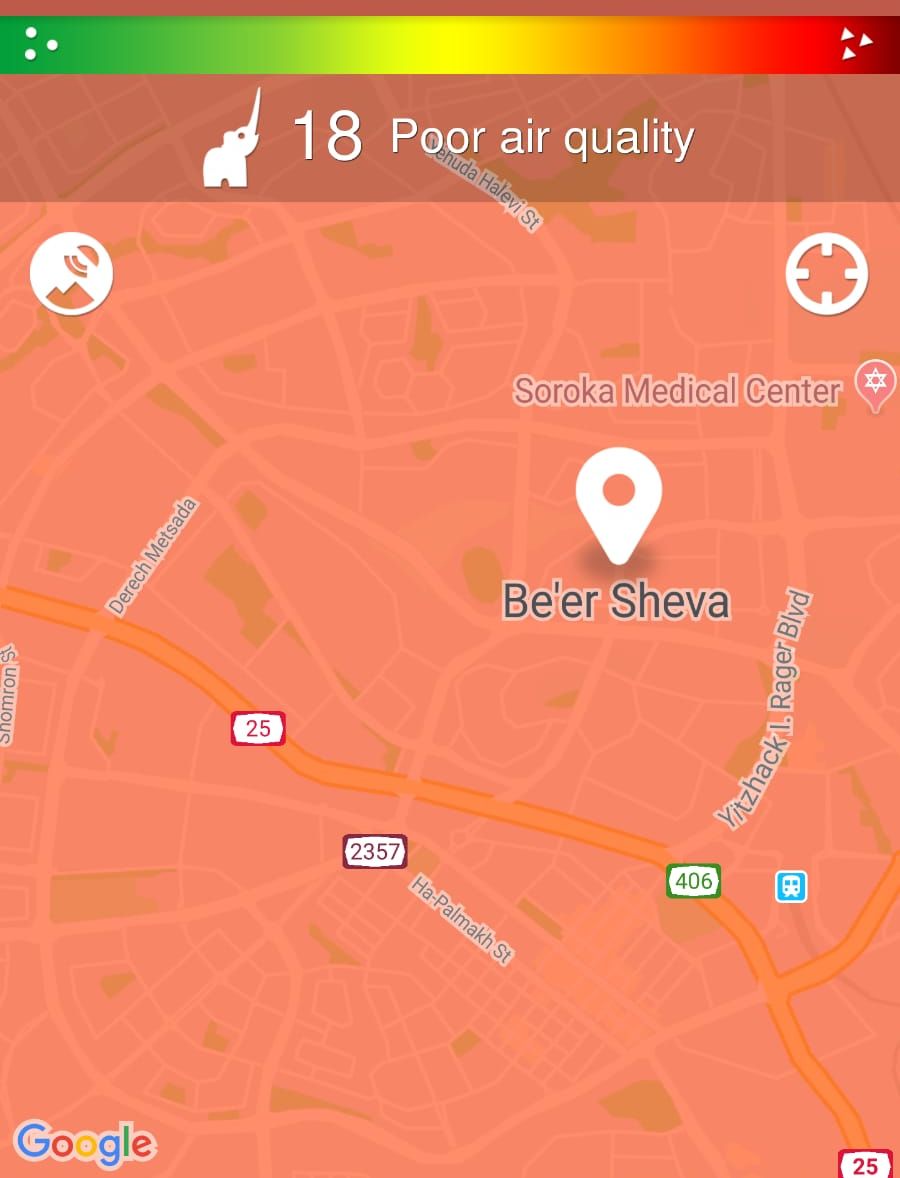Tap the Be'er Sheva location pin
Image resolution: width=900 pixels, height=1178 pixels.
click(x=619, y=503)
